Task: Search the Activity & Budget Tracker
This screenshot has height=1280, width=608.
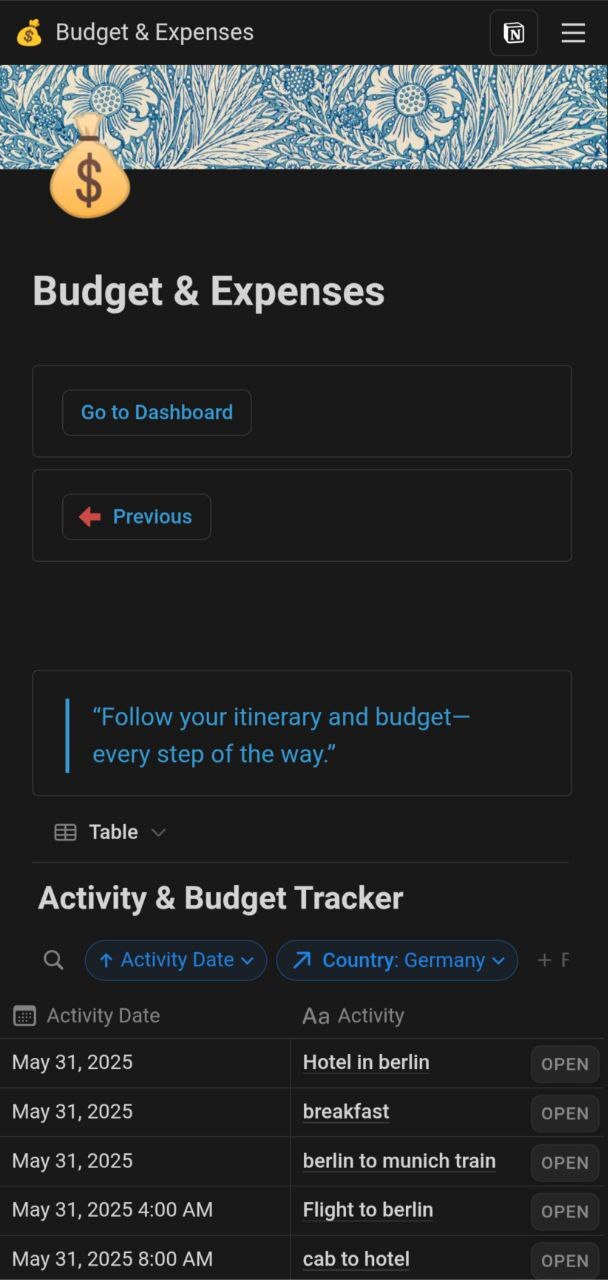Action: [x=54, y=960]
